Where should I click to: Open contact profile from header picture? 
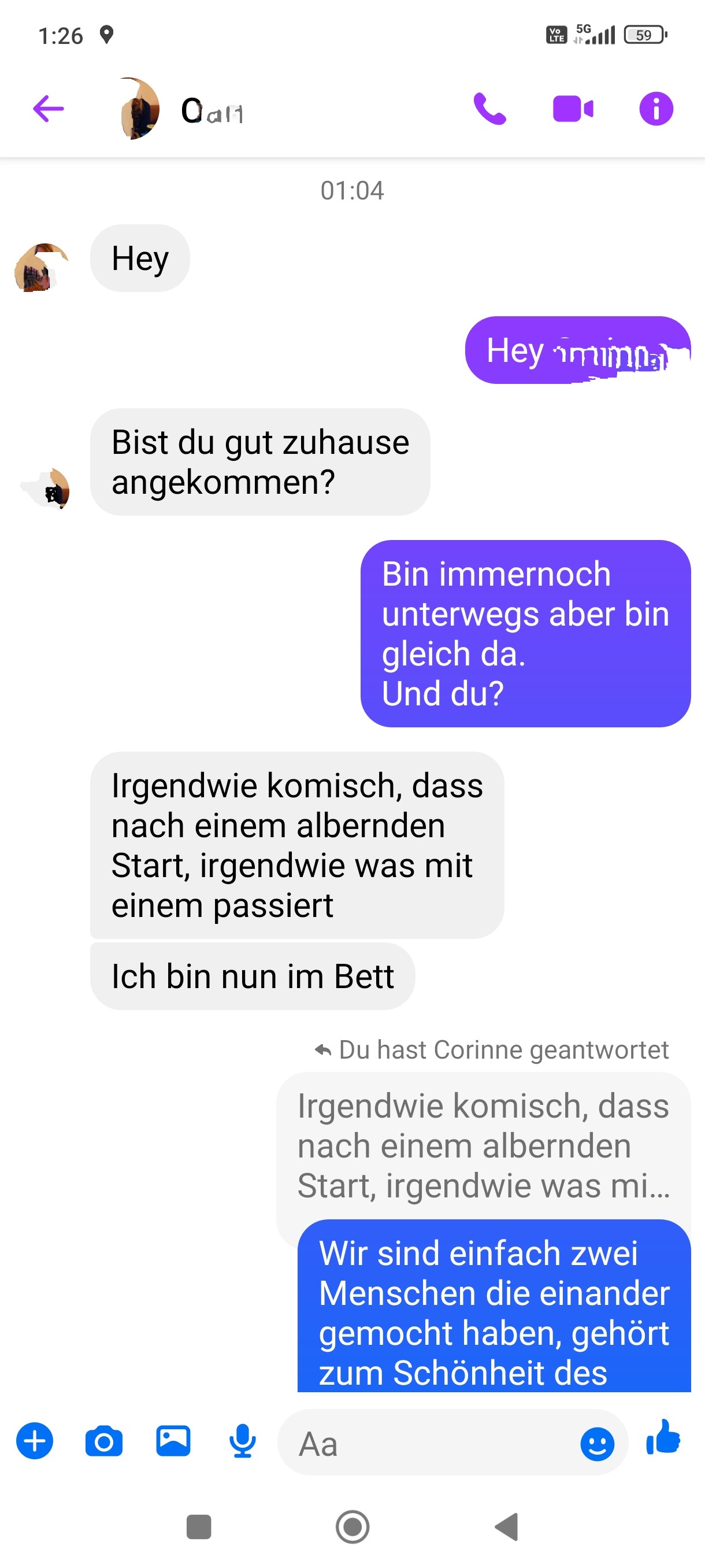(x=140, y=109)
